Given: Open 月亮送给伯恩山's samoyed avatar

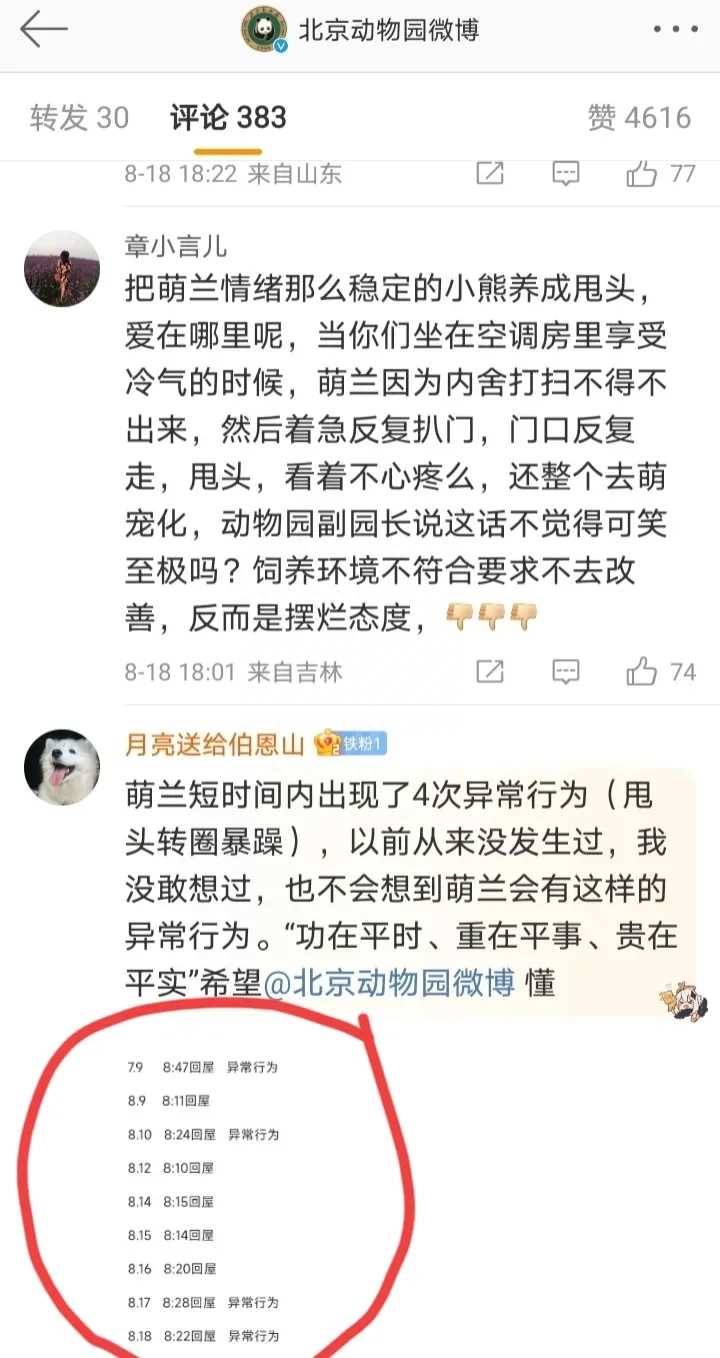Looking at the screenshot, I should (x=62, y=767).
